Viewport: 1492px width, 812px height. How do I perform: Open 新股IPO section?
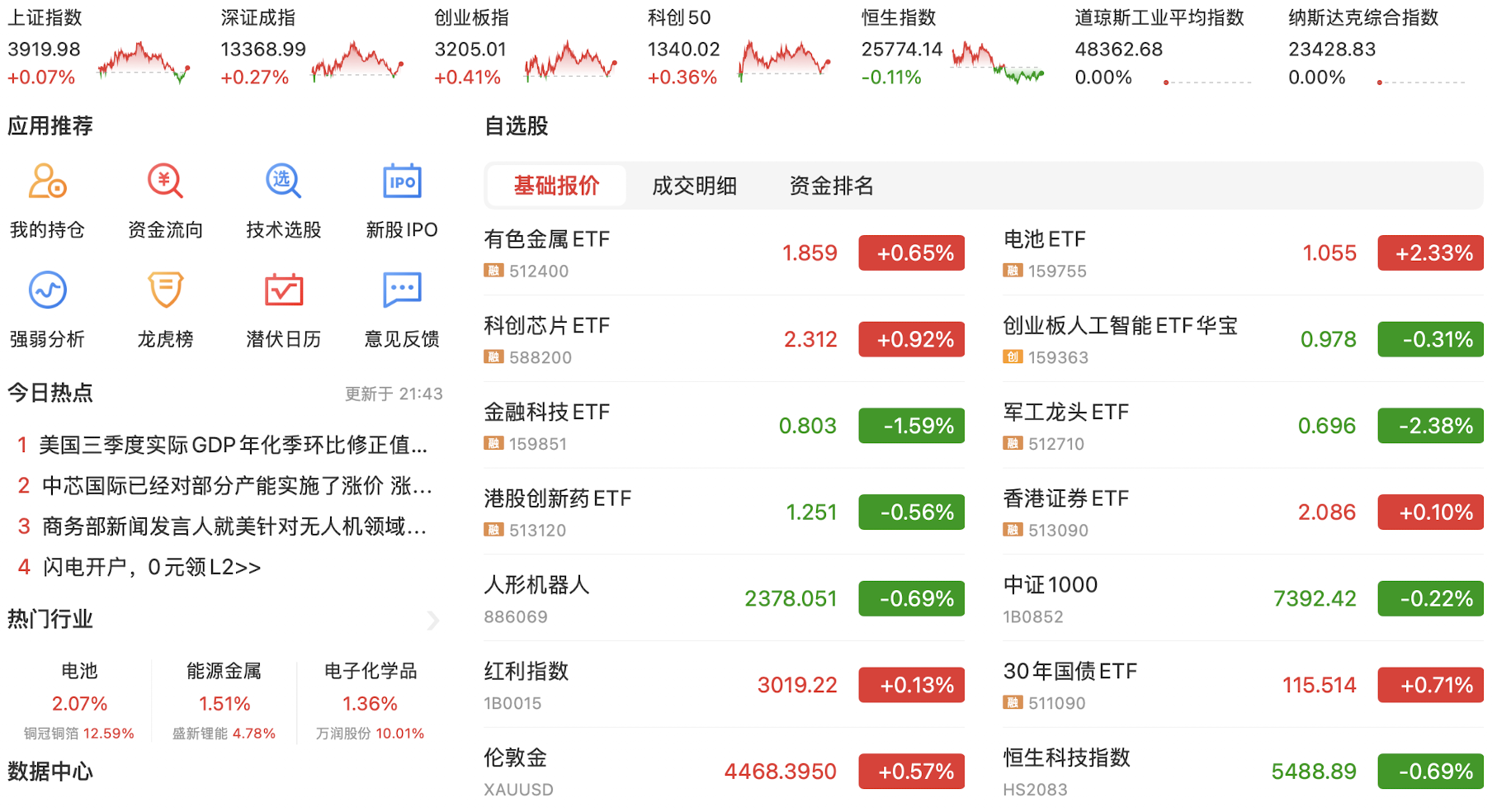[x=402, y=201]
